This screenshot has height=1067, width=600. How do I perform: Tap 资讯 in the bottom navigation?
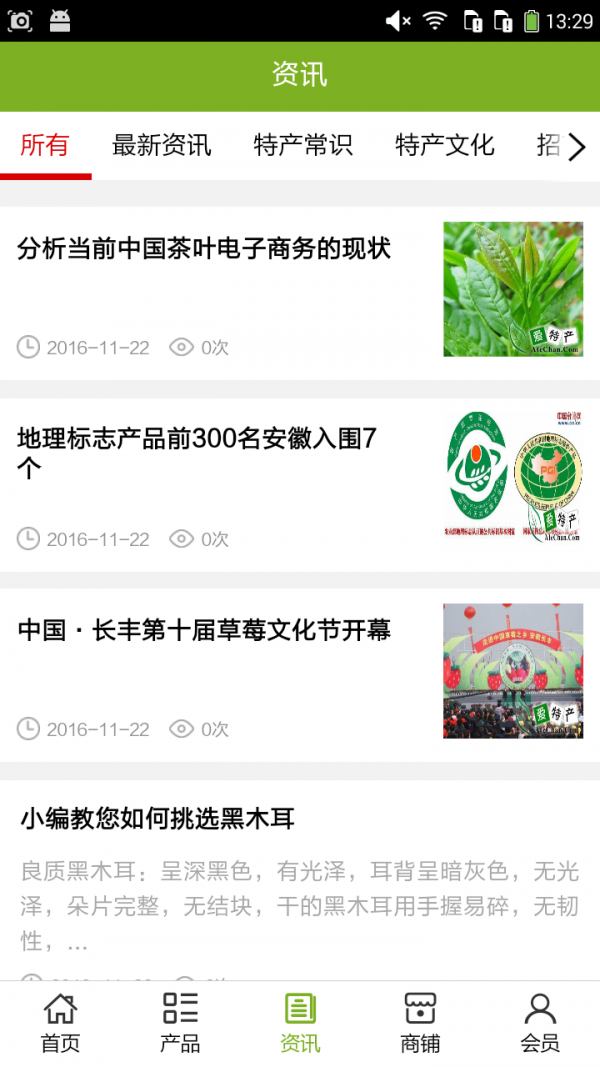point(300,1023)
